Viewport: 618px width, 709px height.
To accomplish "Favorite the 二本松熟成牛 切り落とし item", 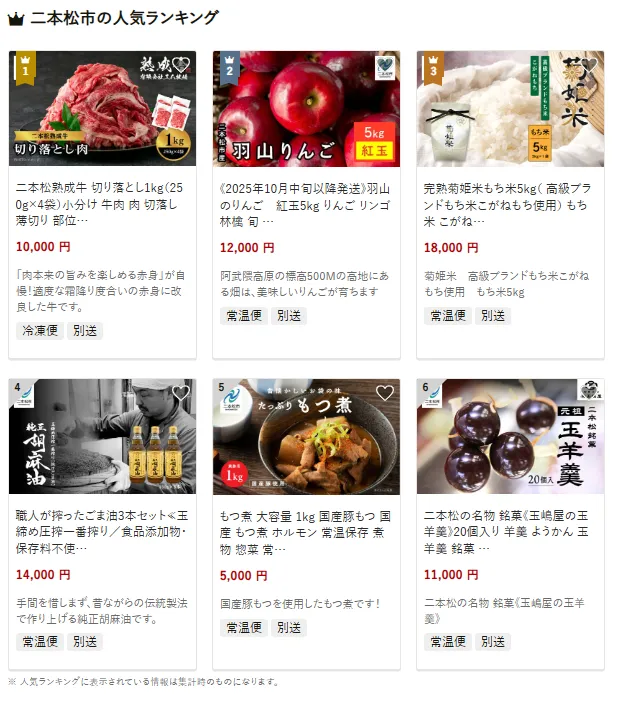I will click(180, 66).
